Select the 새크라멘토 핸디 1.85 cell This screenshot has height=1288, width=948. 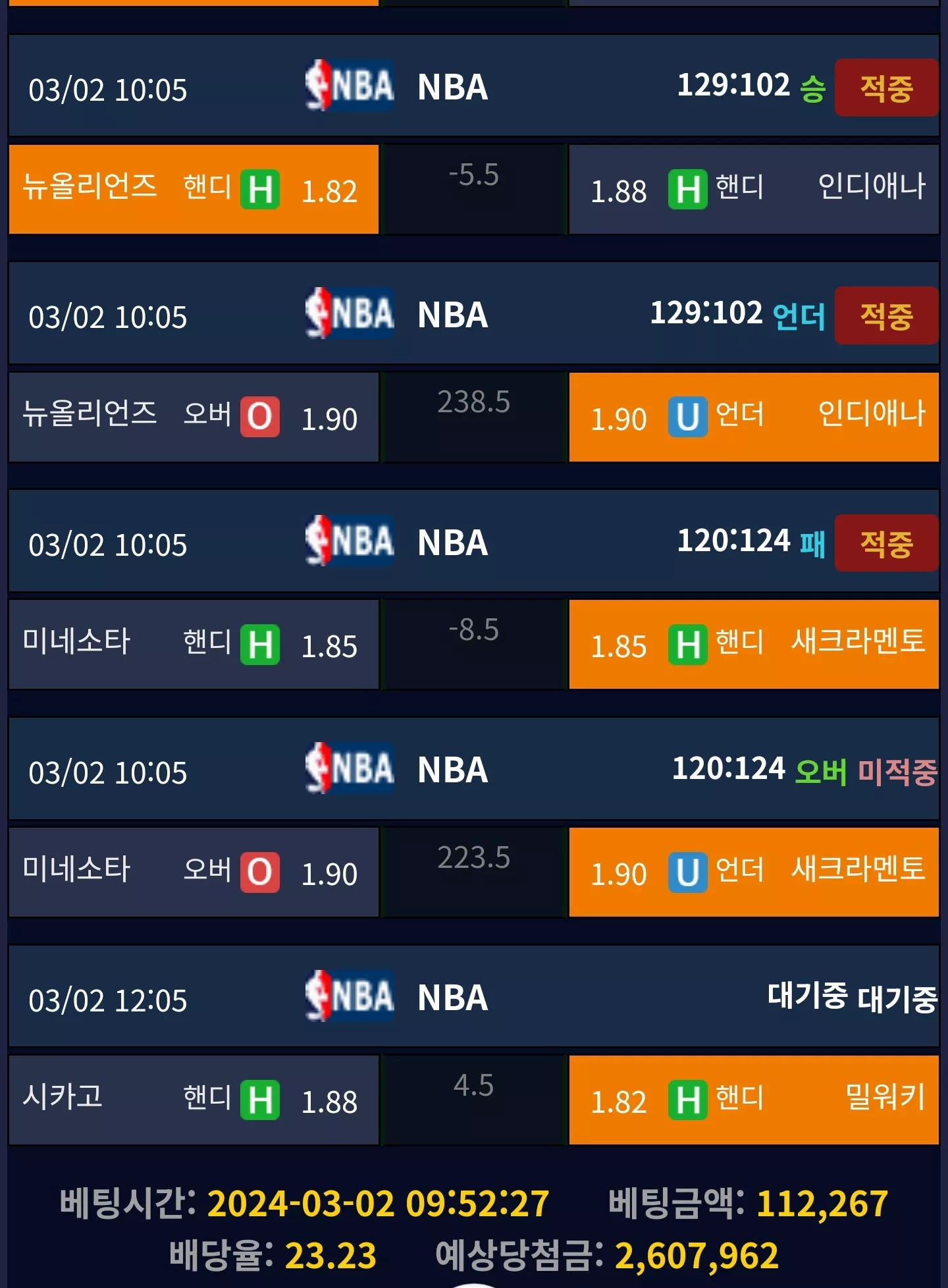(x=754, y=645)
